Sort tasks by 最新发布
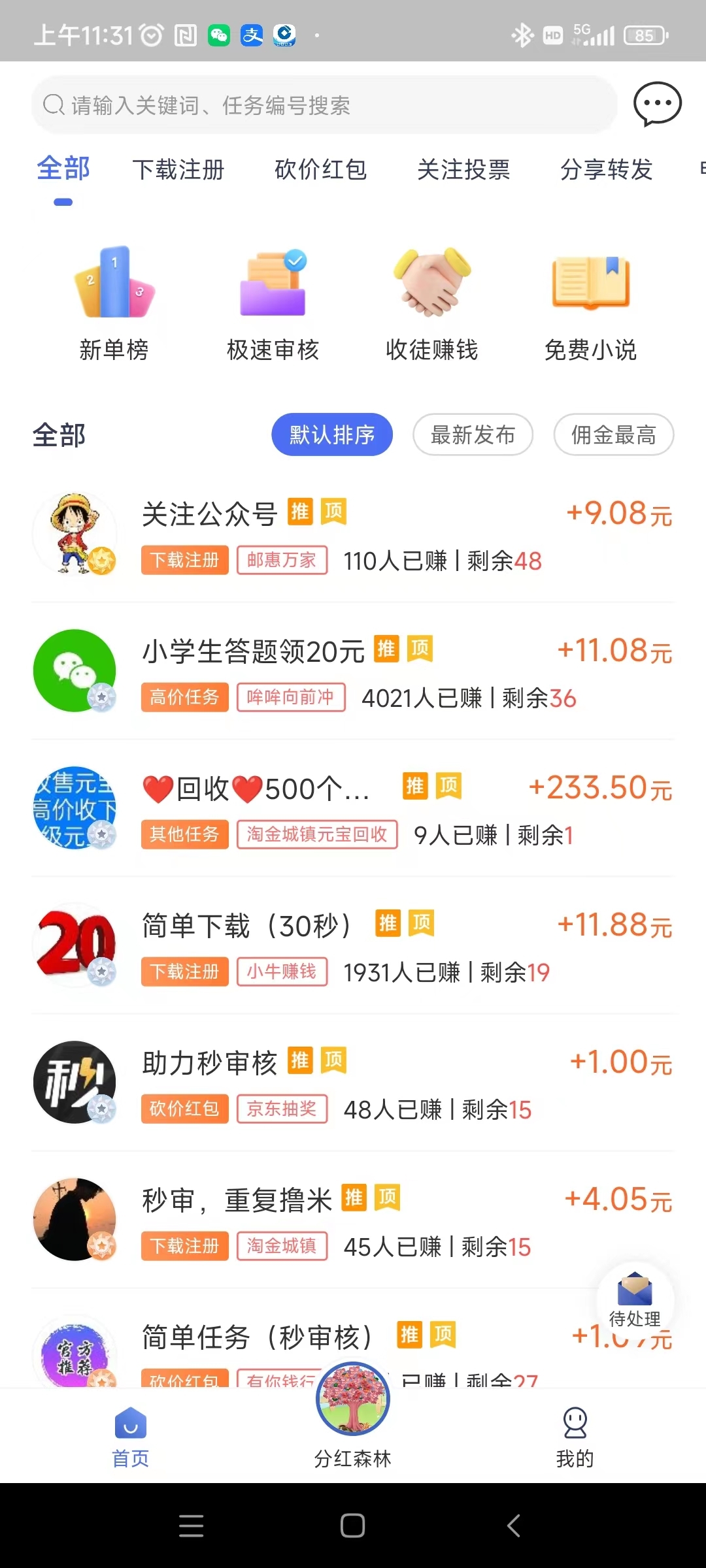This screenshot has height=1568, width=706. pyautogui.click(x=473, y=434)
